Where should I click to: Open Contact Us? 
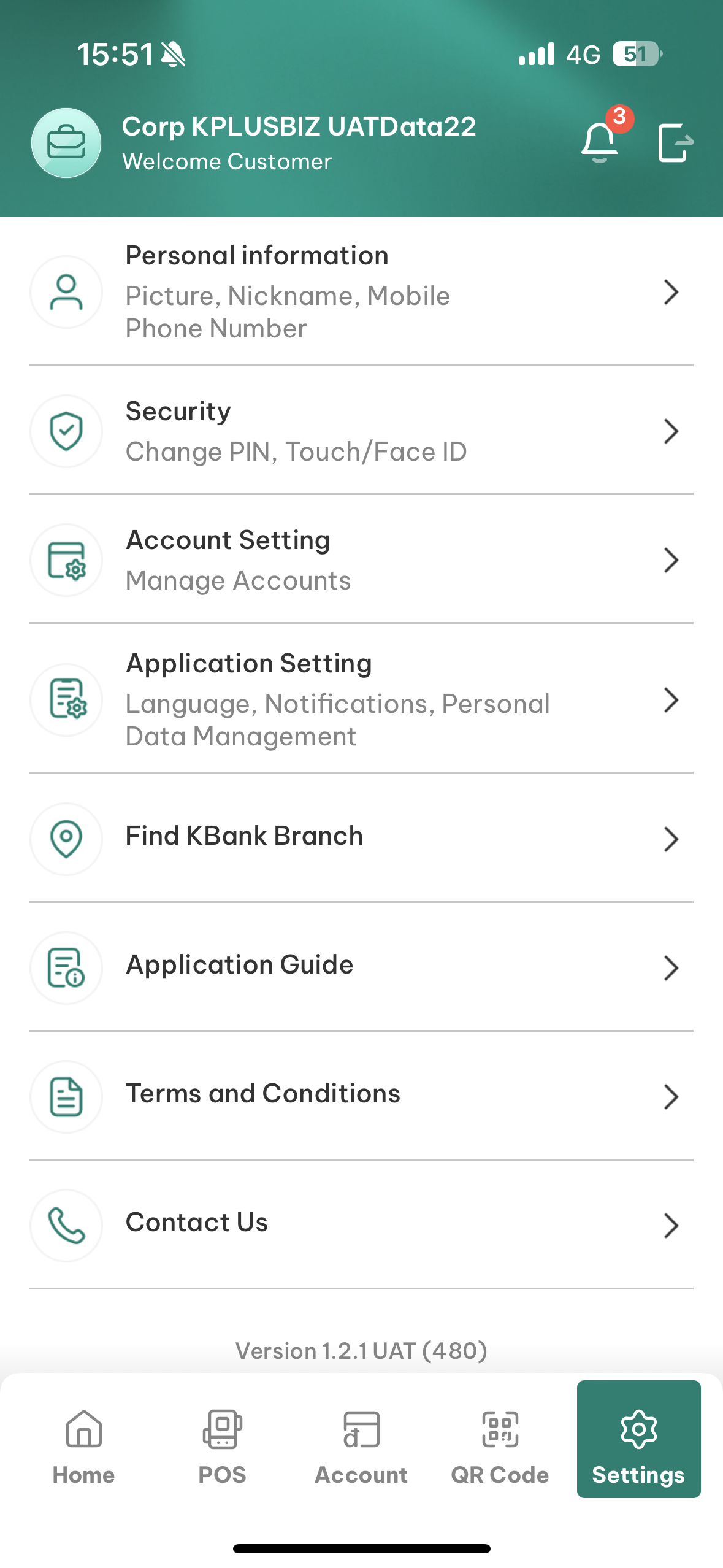[361, 1225]
